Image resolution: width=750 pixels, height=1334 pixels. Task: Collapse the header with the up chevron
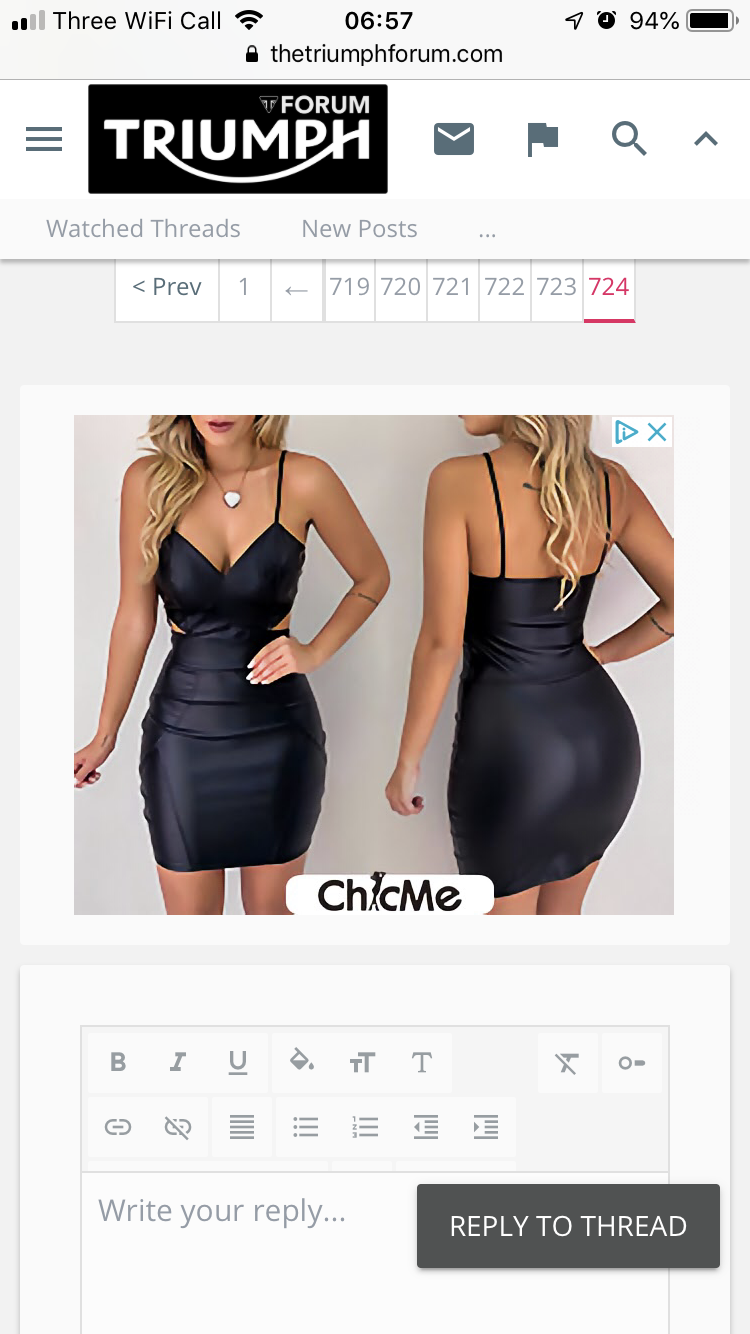(x=706, y=139)
